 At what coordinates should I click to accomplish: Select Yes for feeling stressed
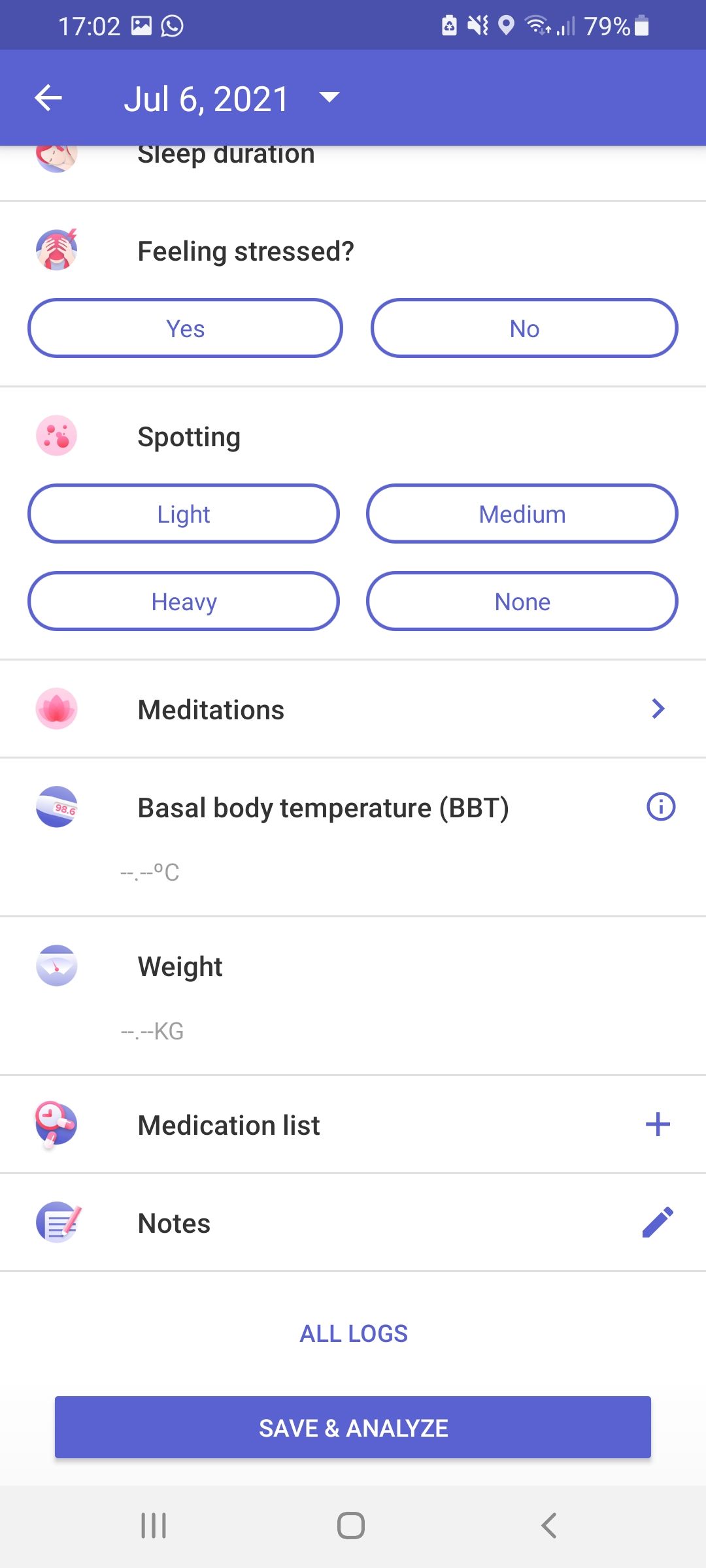[x=185, y=329]
